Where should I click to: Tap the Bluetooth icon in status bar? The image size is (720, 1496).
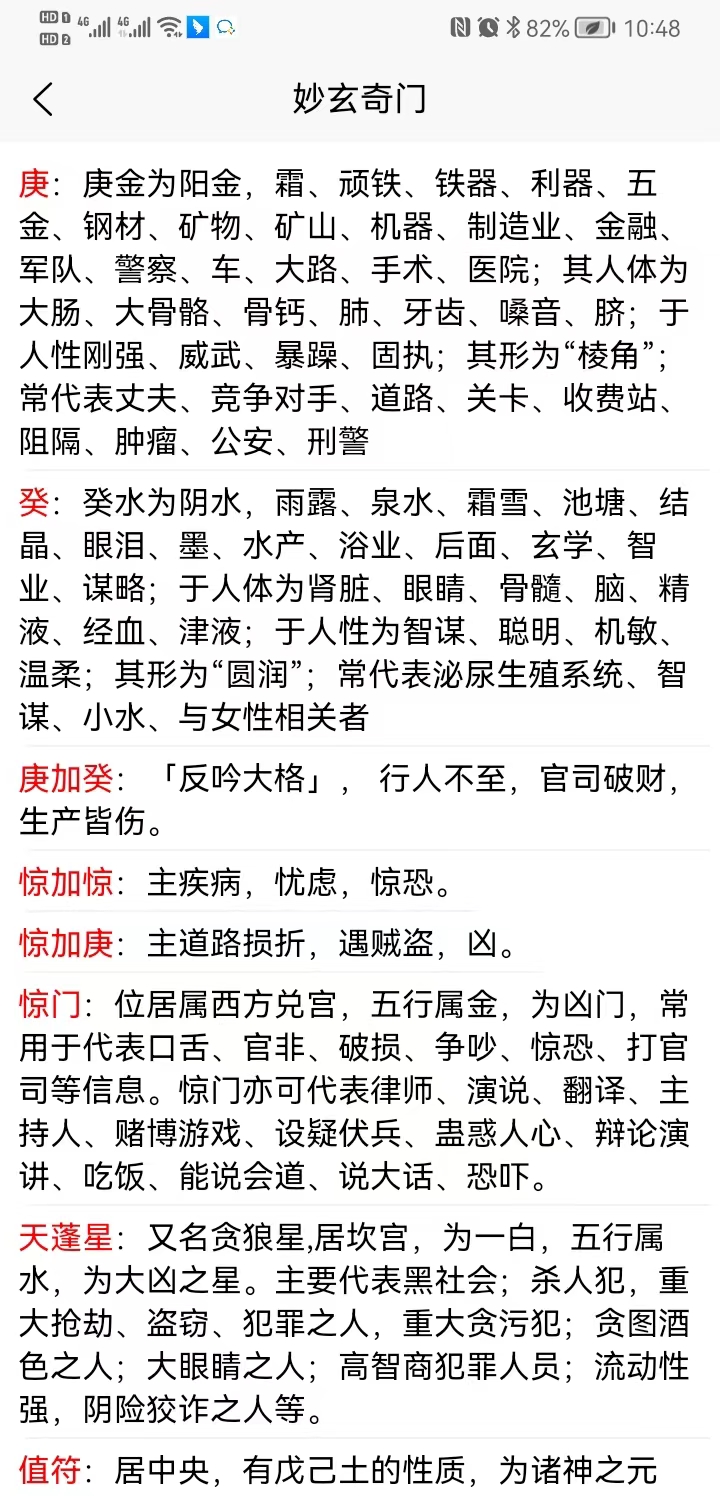click(513, 27)
